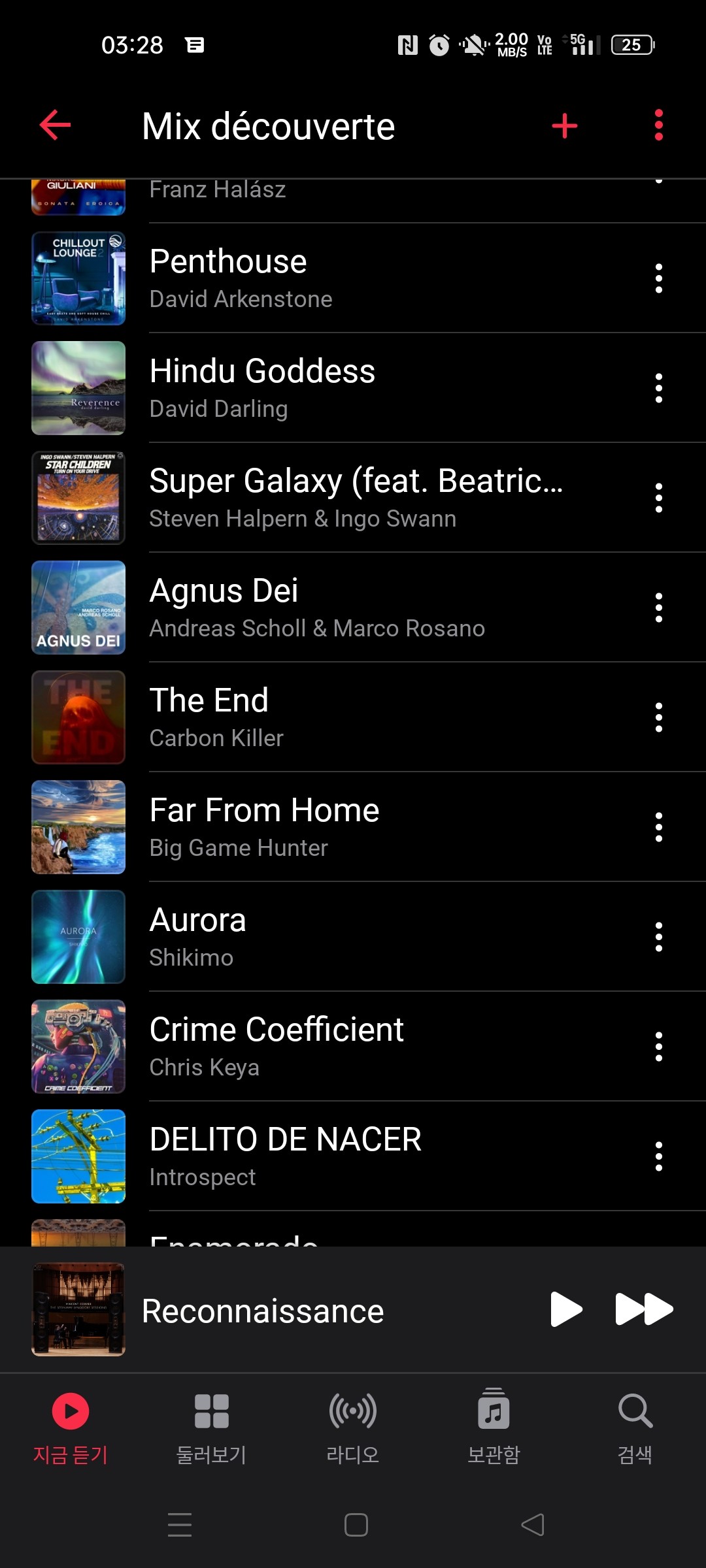Viewport: 706px width, 1568px height.
Task: Add Mix découverte with the plus icon
Action: point(565,125)
